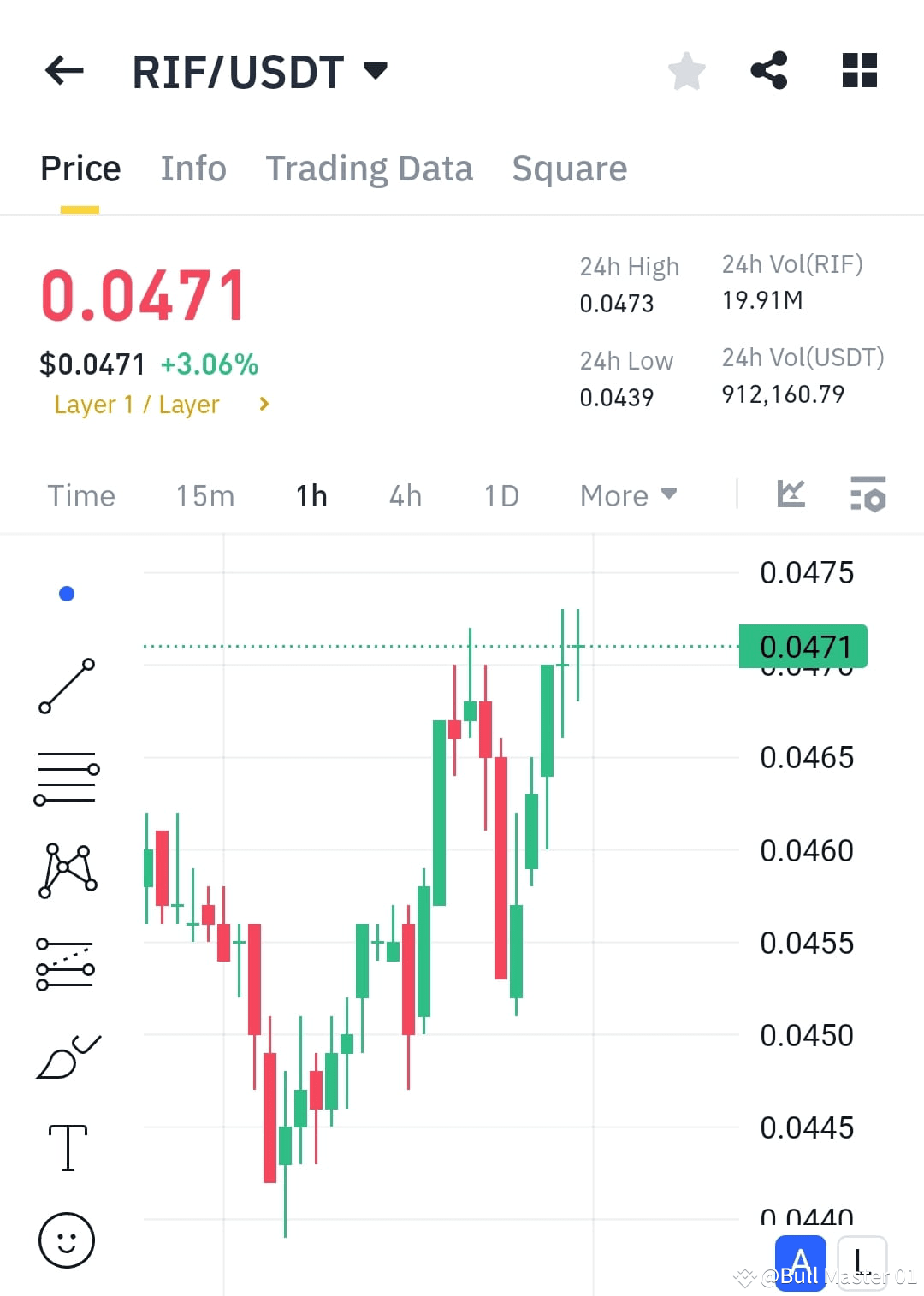Expand the Layer 1 / Layer tag details
The width and height of the screenshot is (924, 1296).
point(159,404)
